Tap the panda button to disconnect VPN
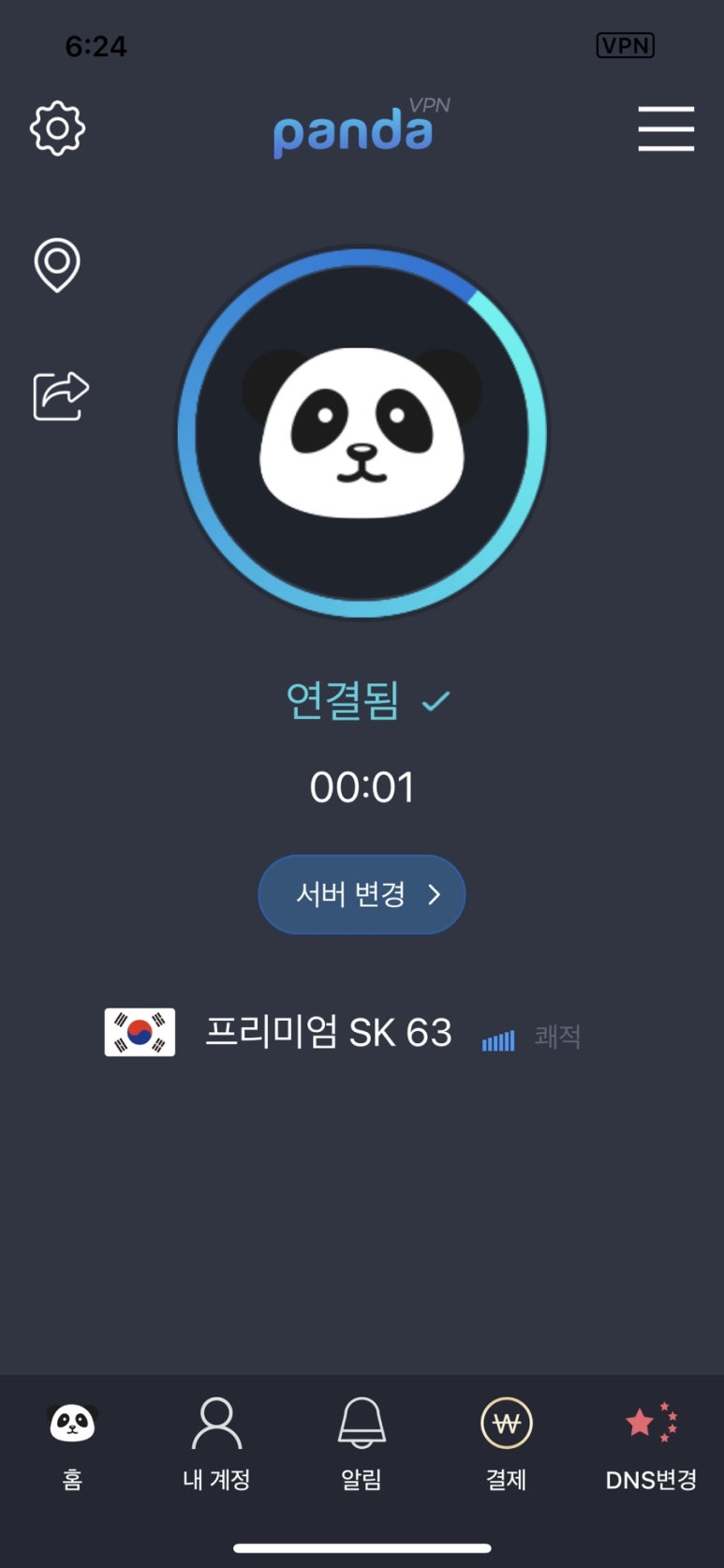The width and height of the screenshot is (724, 1568). pyautogui.click(x=362, y=433)
